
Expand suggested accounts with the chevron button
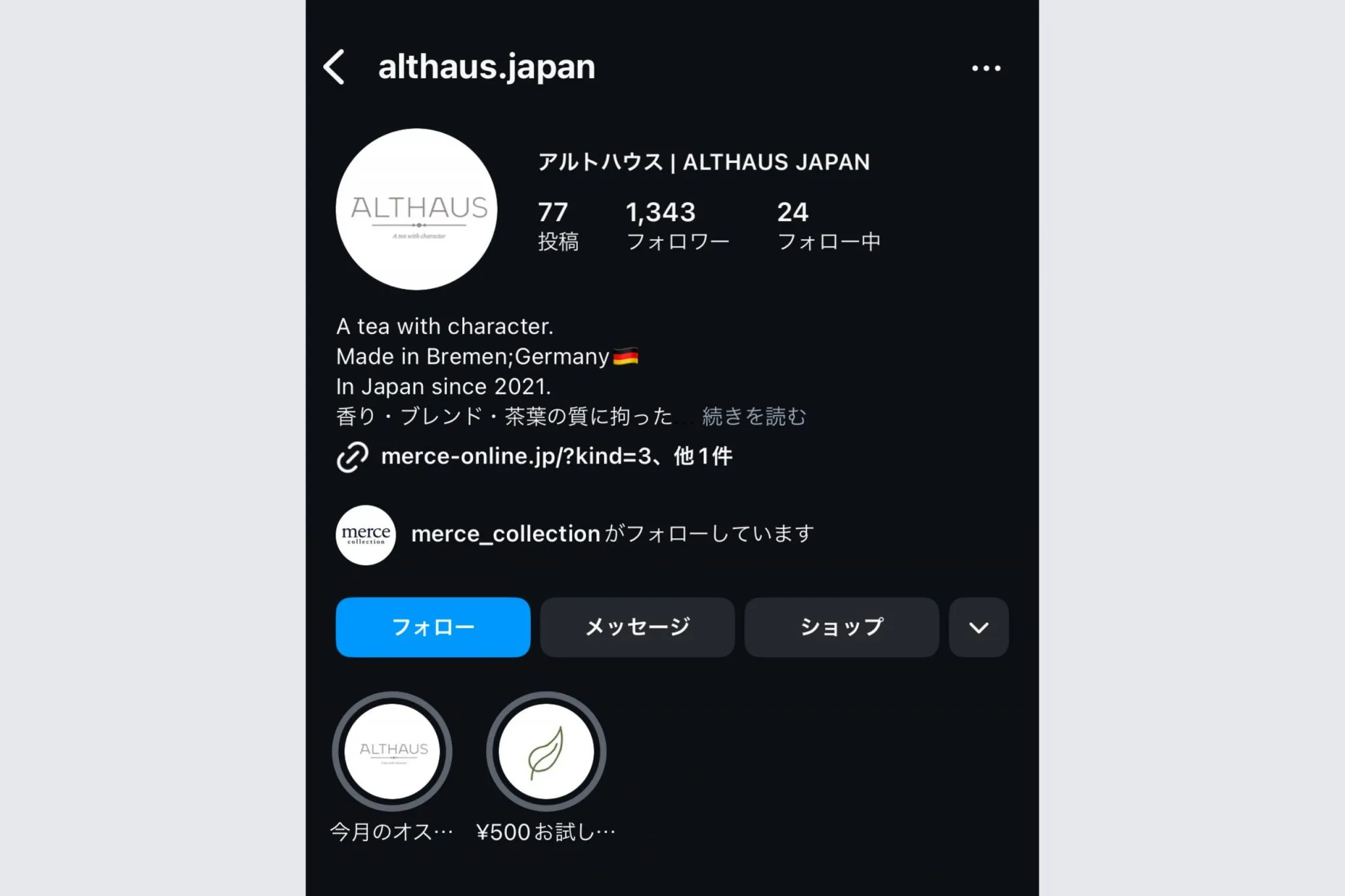coord(979,627)
